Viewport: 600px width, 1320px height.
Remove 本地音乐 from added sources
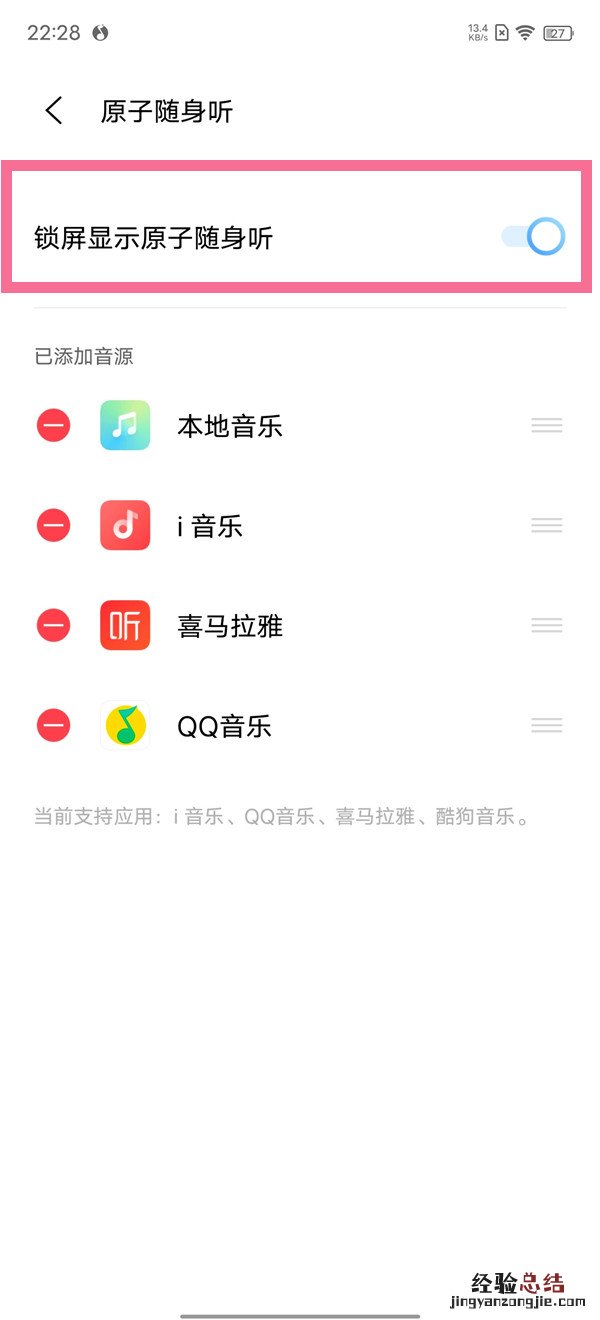click(x=54, y=426)
